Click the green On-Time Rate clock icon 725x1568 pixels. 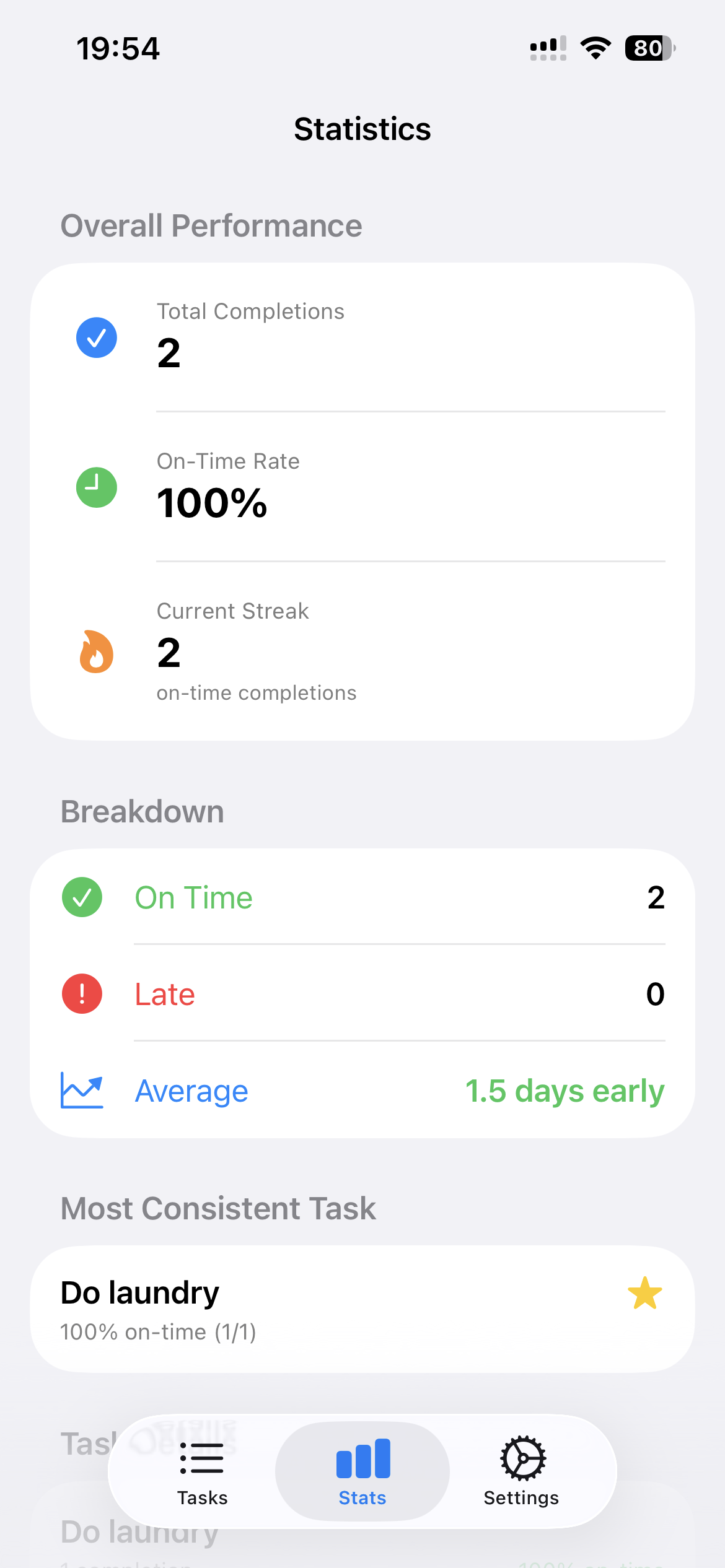point(96,487)
